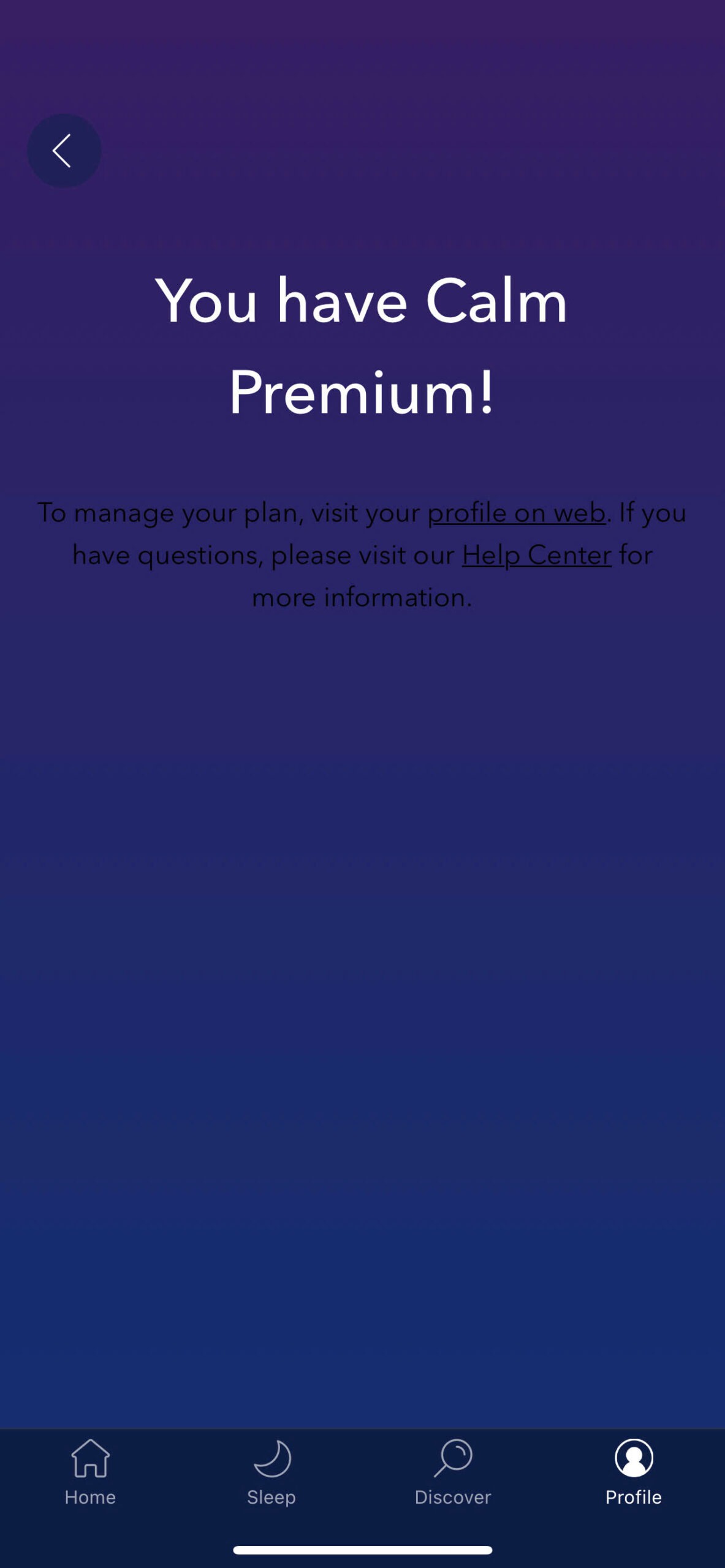Go back with the arrow button
The image size is (725, 1568).
[64, 151]
